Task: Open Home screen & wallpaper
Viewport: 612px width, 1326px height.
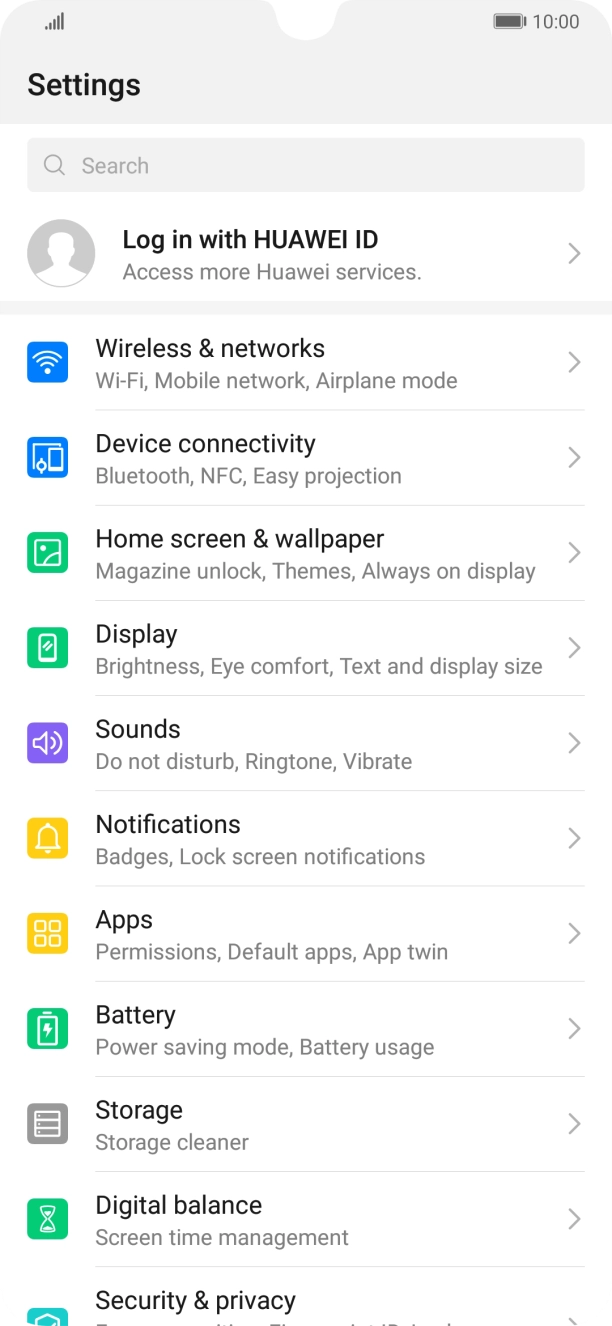Action: [306, 553]
